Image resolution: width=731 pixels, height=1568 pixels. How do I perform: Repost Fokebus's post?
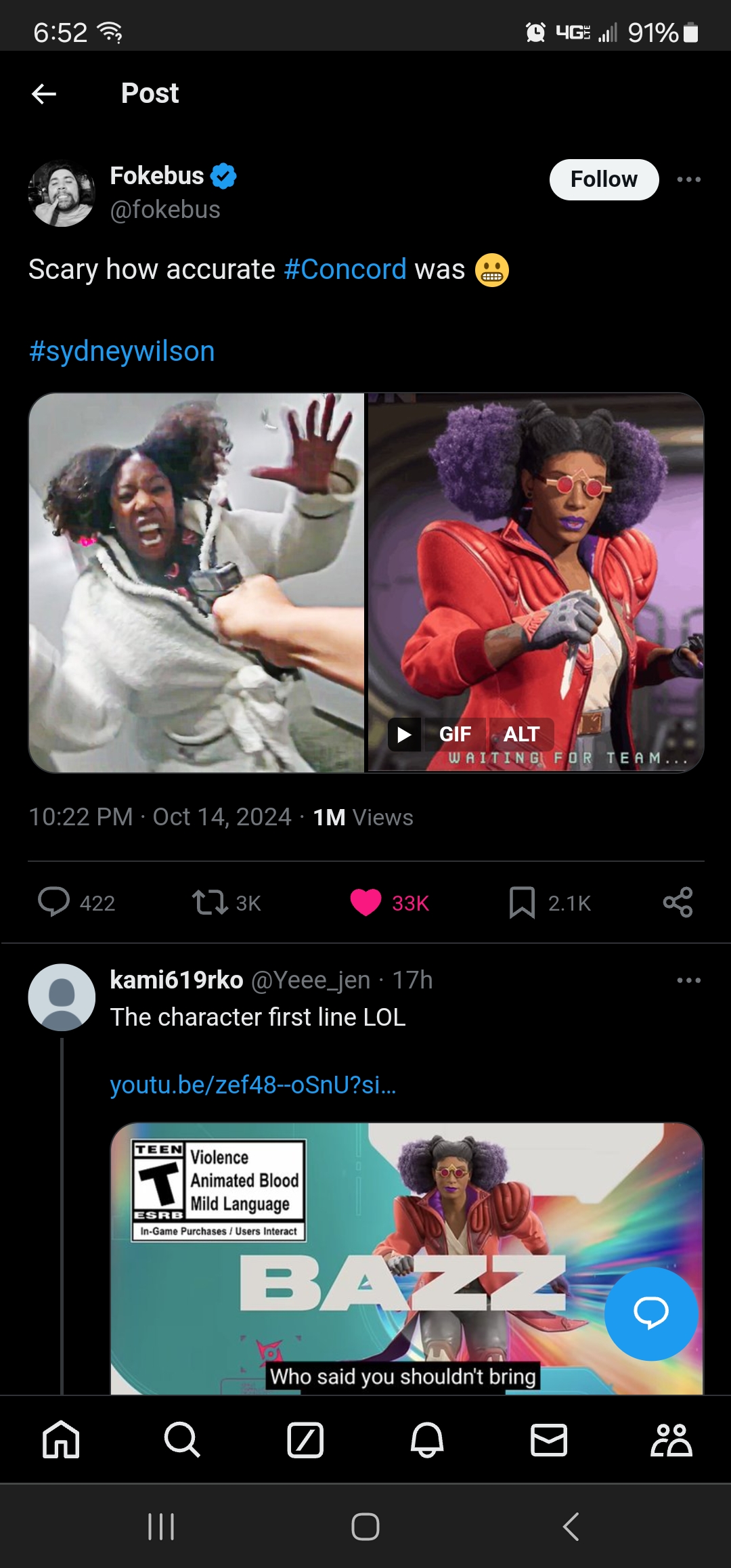210,902
